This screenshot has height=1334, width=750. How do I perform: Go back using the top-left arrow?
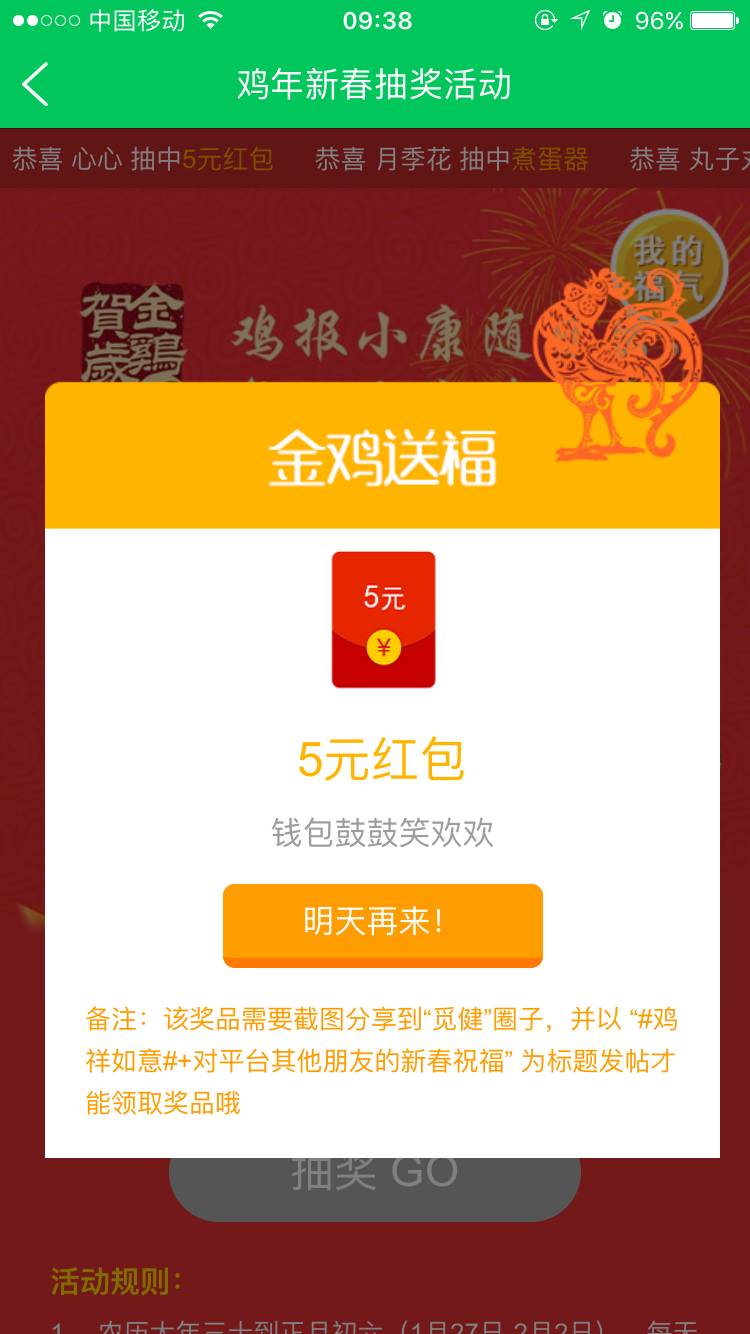pos(36,84)
